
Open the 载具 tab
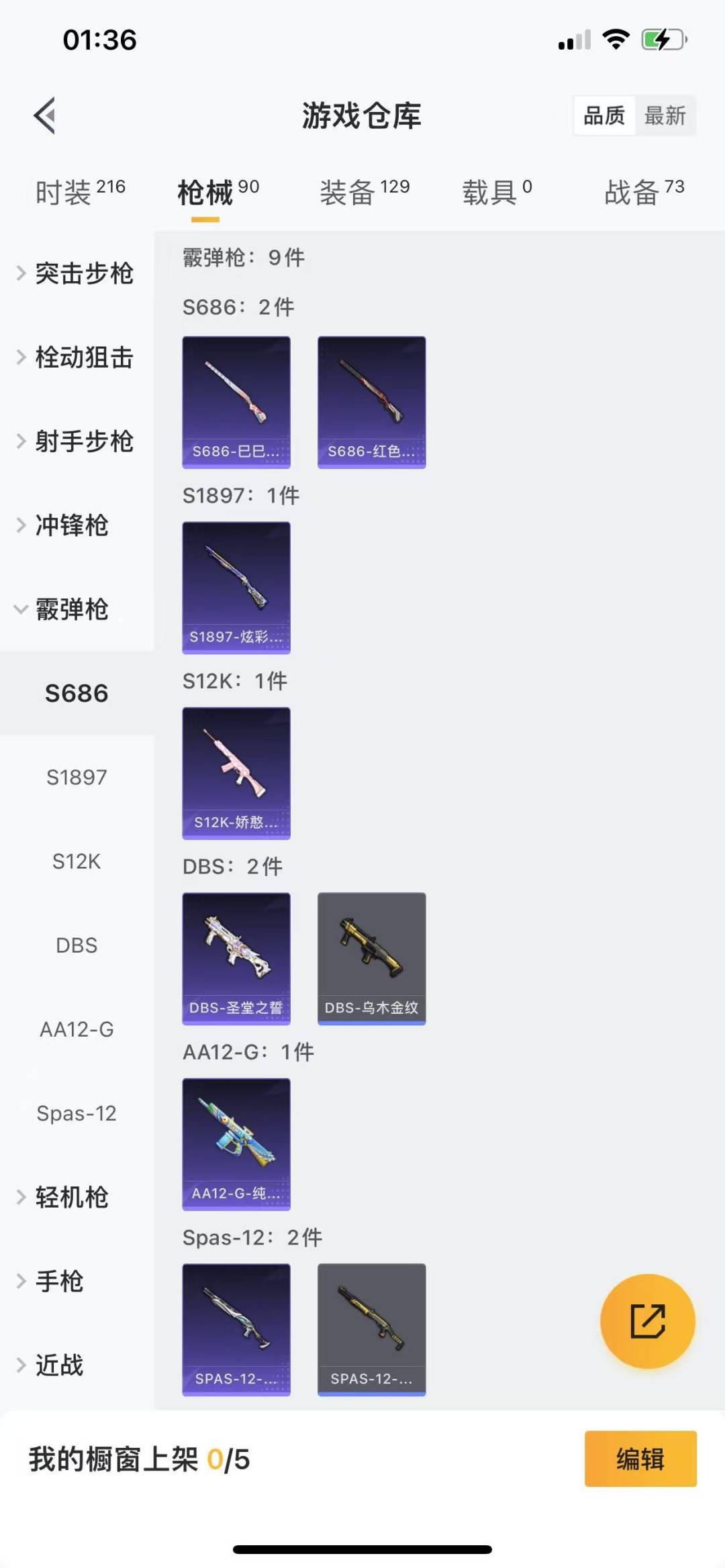pos(497,193)
